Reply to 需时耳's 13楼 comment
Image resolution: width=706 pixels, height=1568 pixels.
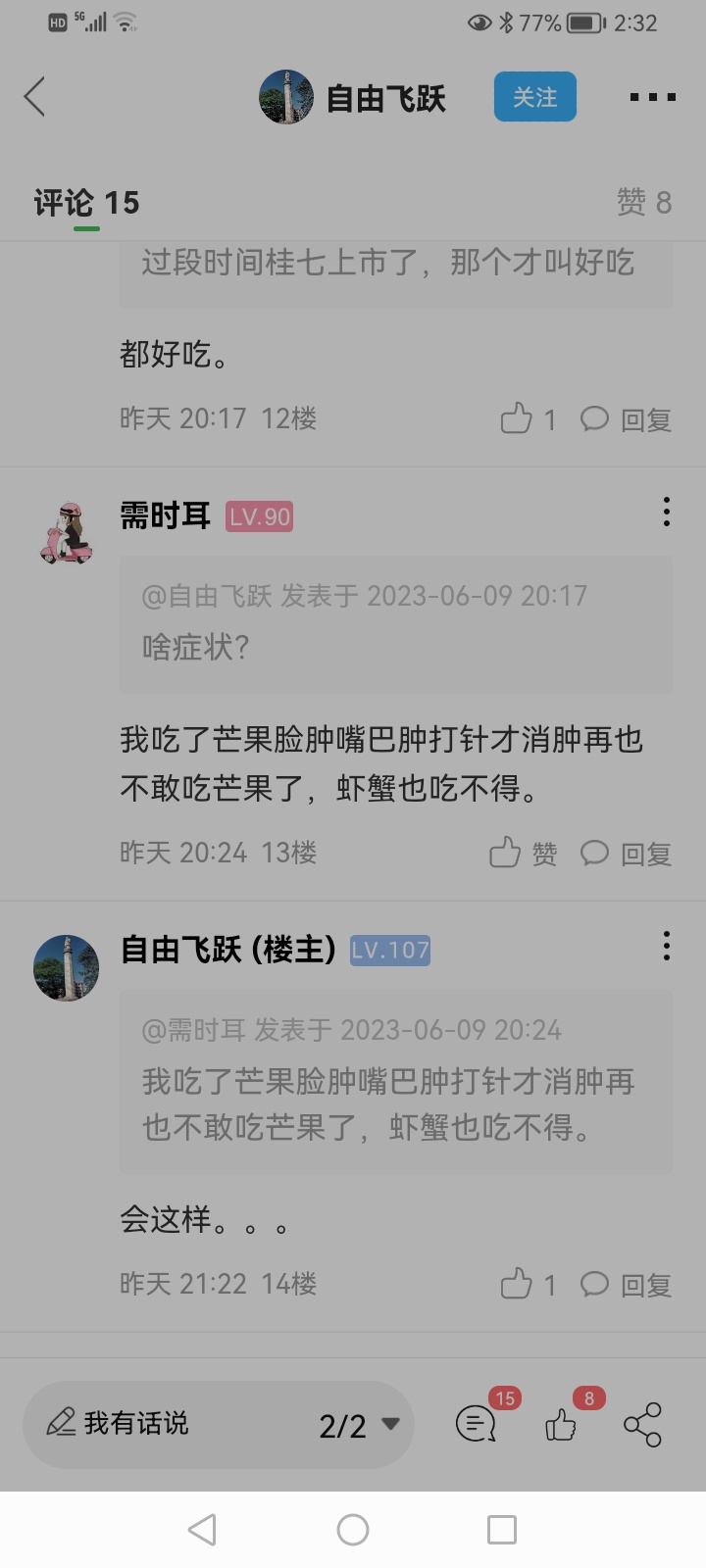(627, 853)
